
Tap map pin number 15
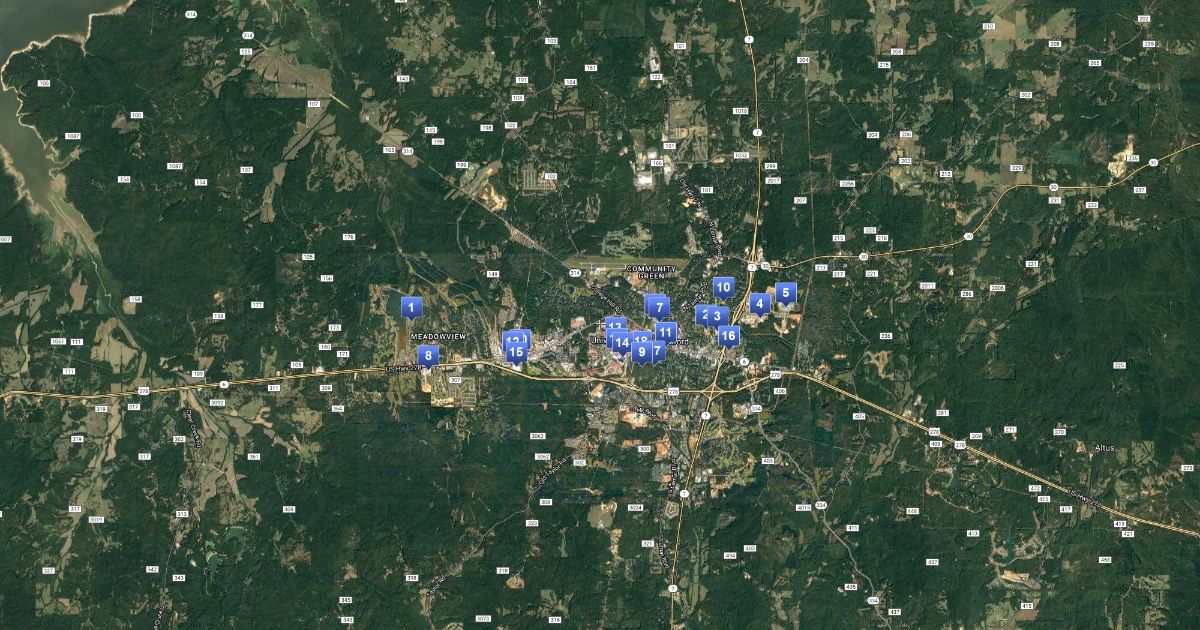click(516, 351)
